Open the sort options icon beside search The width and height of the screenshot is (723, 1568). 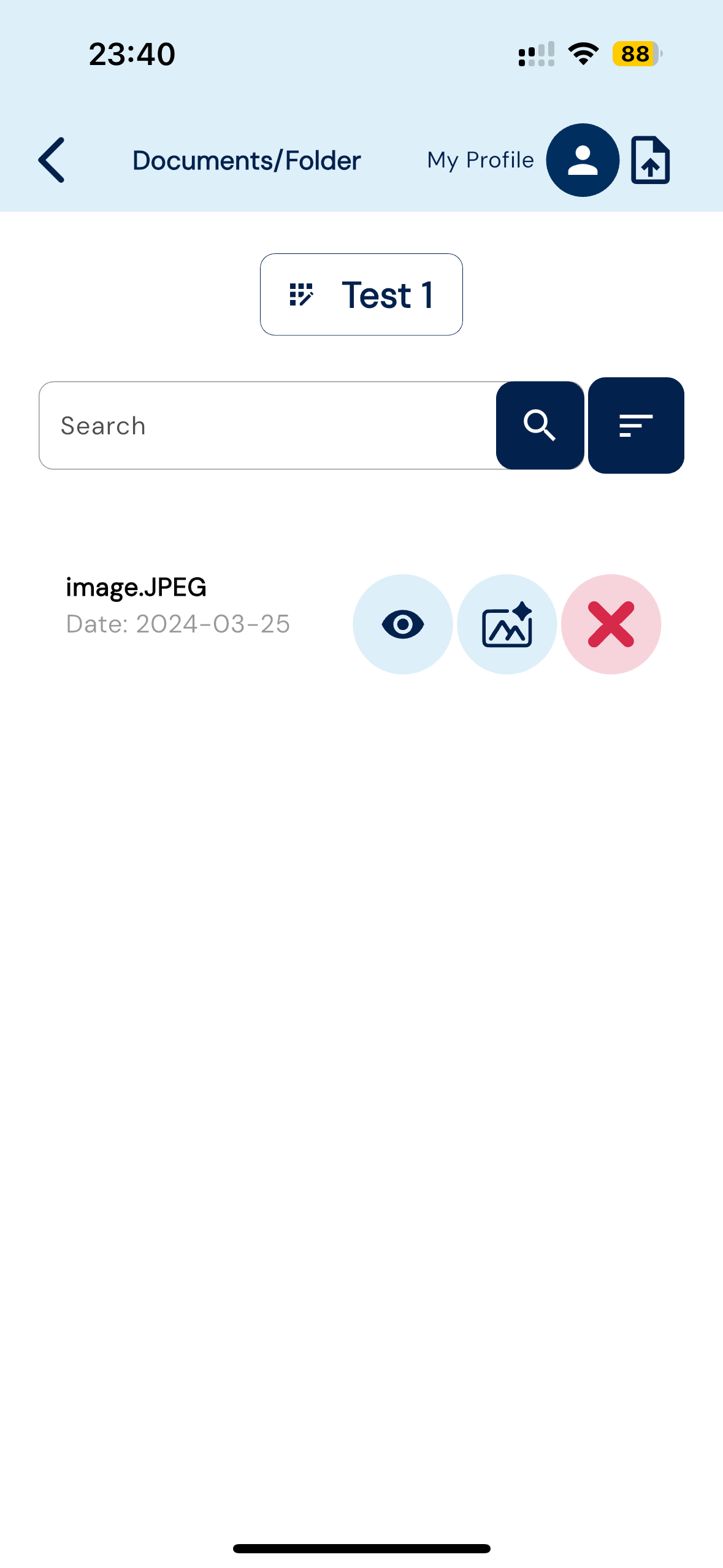(636, 425)
